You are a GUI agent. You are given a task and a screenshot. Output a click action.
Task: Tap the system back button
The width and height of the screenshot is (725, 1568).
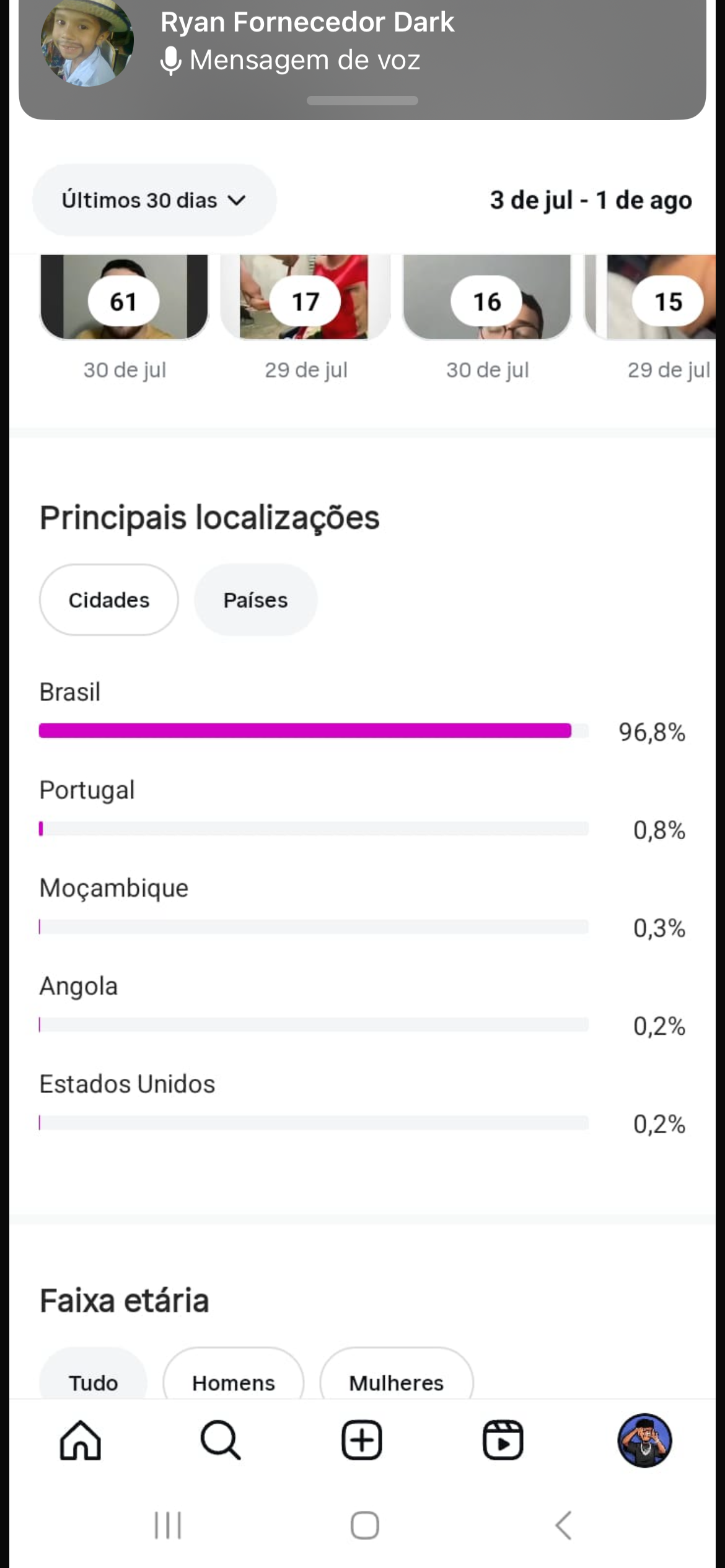pyautogui.click(x=563, y=1525)
